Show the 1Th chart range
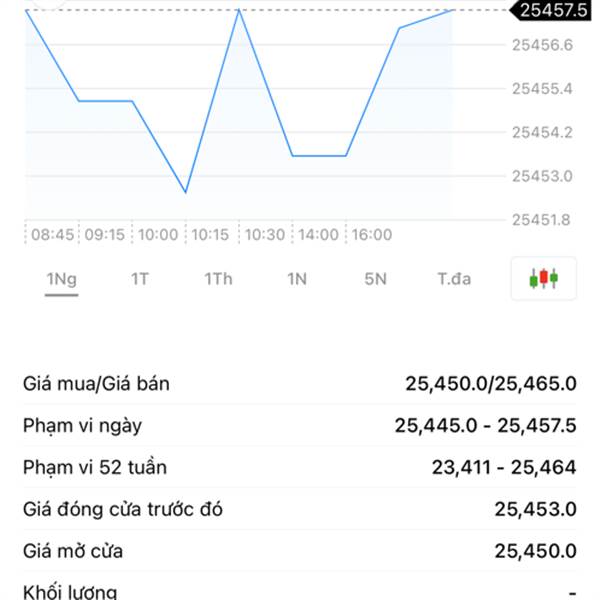Image resolution: width=600 pixels, height=600 pixels. pyautogui.click(x=218, y=279)
